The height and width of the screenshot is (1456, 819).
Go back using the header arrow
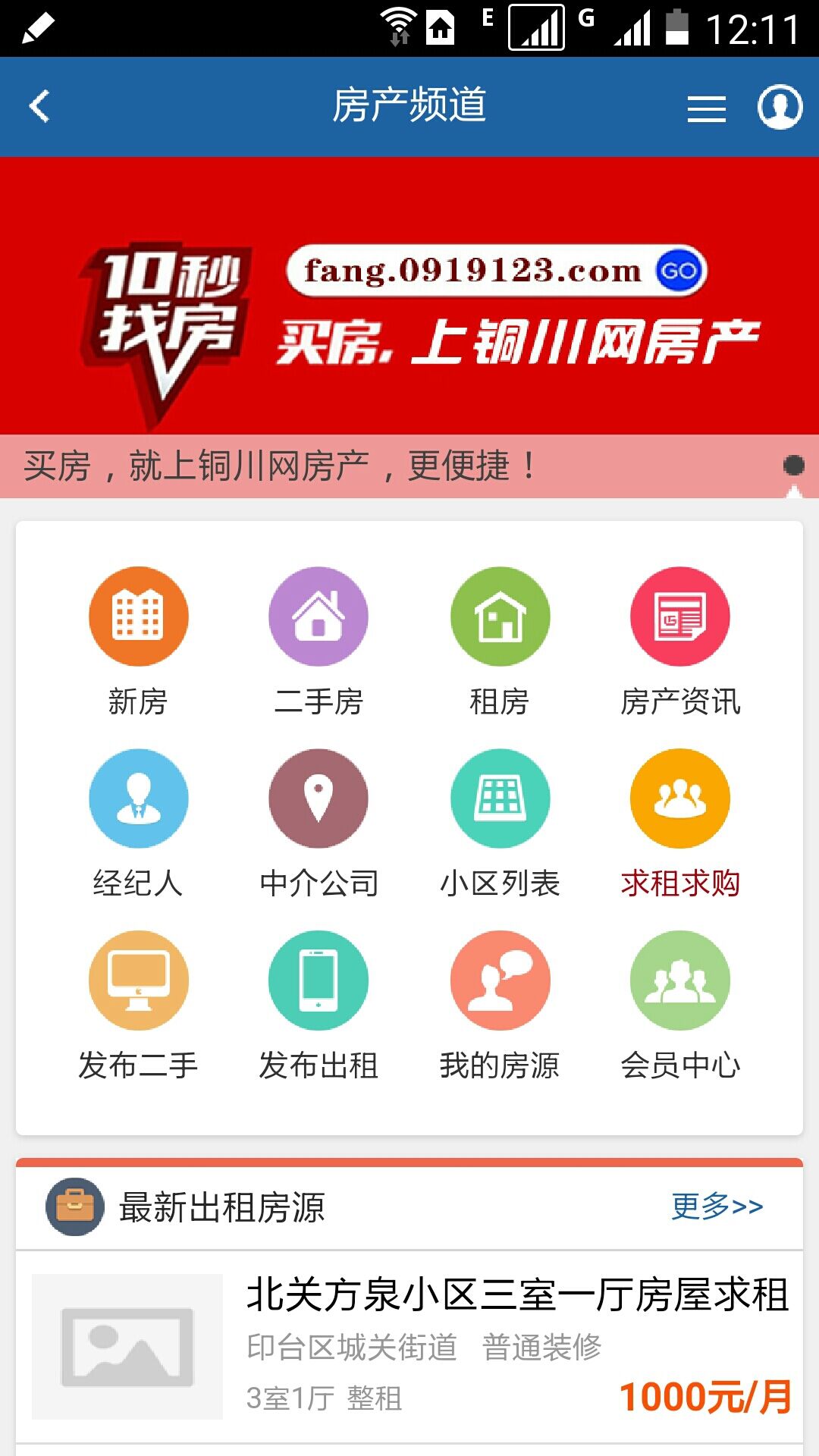[x=39, y=106]
